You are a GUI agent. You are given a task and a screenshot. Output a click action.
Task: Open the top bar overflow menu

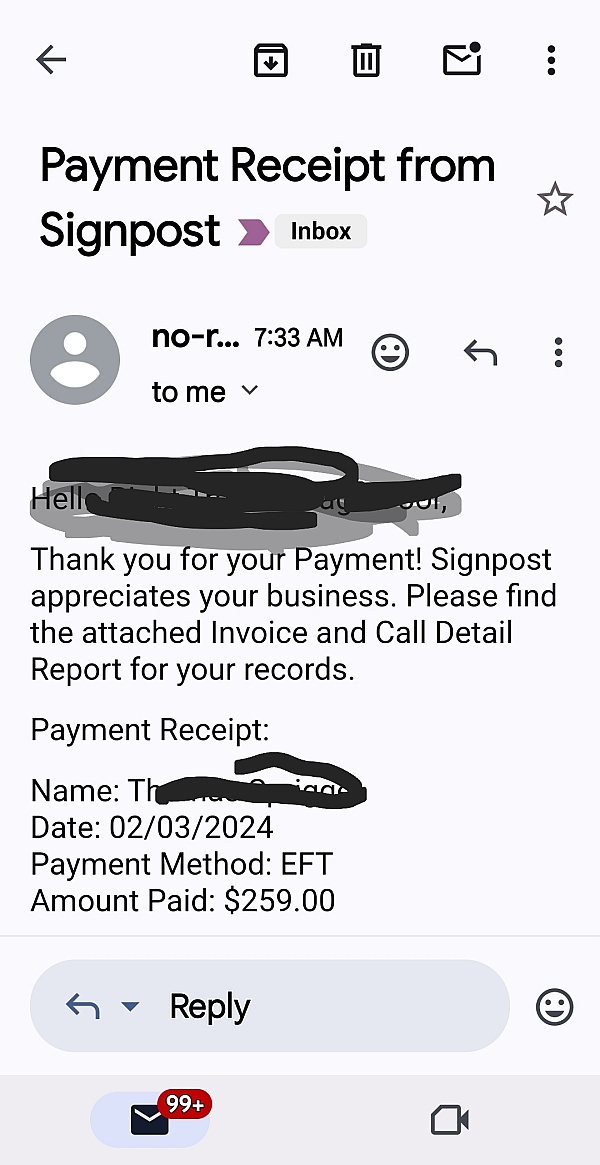pos(551,60)
